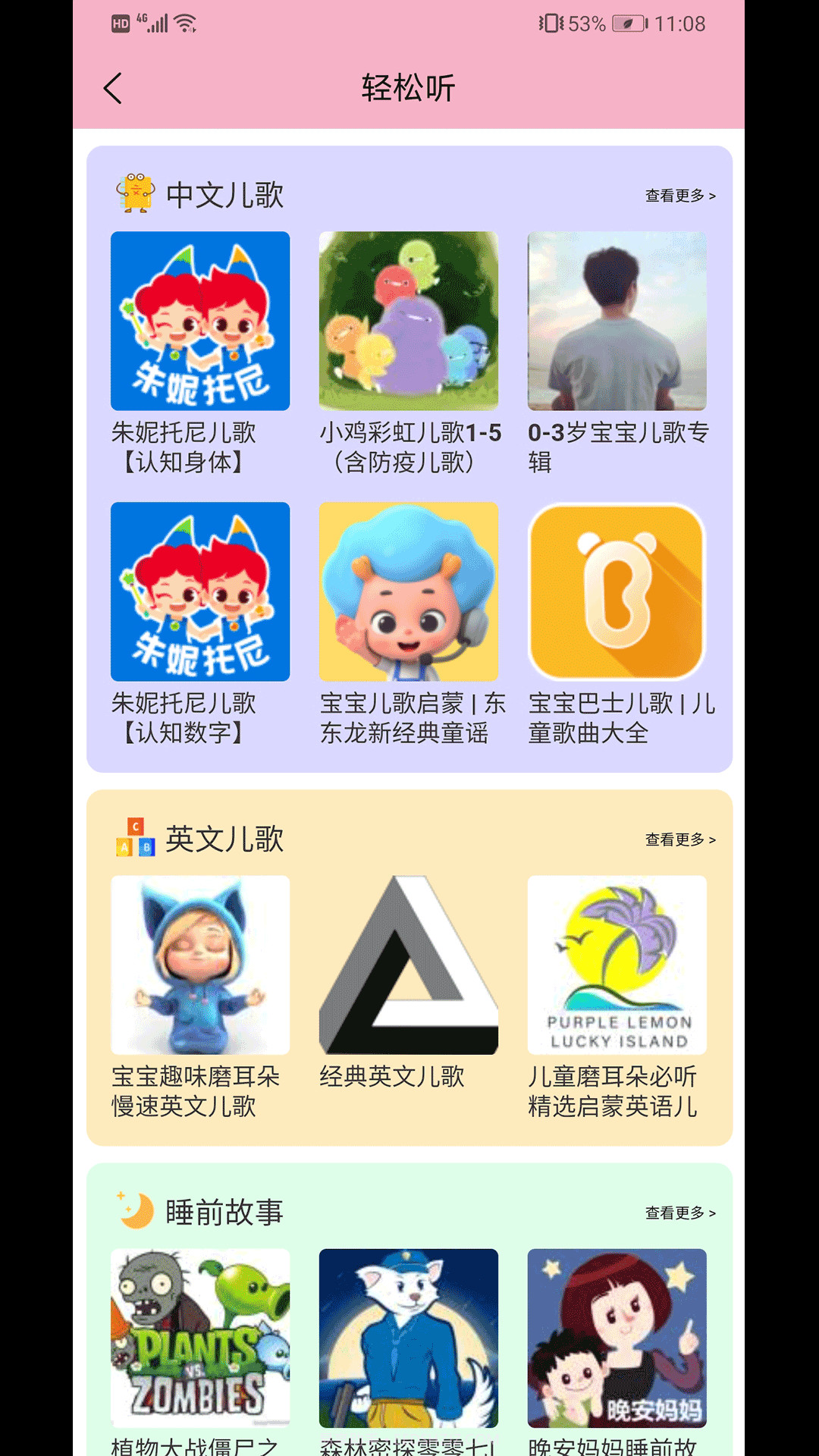This screenshot has width=819, height=1456.
Task: Expand 查看更多 in the 睡前故事 section
Action: click(x=680, y=1212)
